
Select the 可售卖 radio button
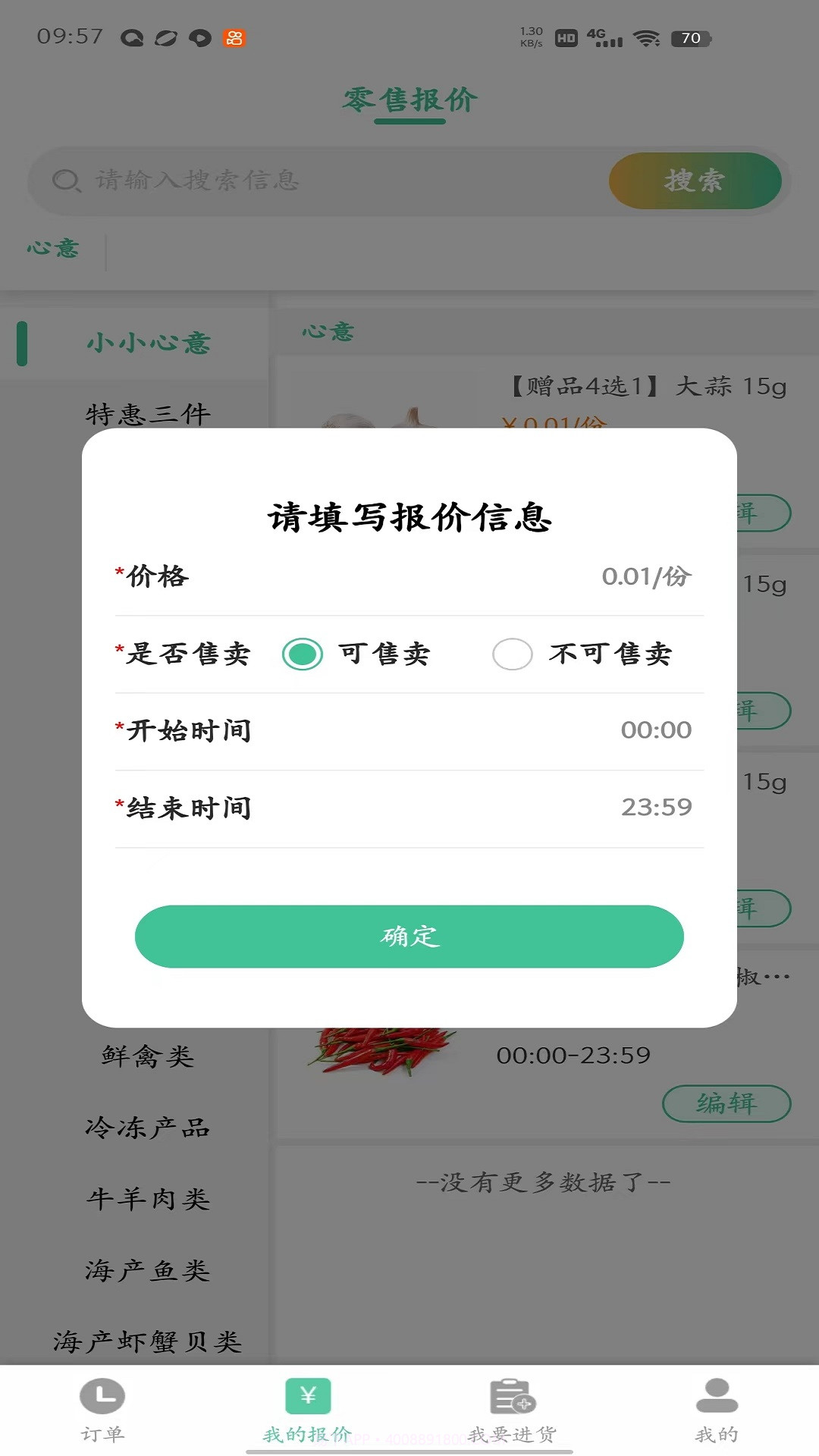(x=303, y=654)
